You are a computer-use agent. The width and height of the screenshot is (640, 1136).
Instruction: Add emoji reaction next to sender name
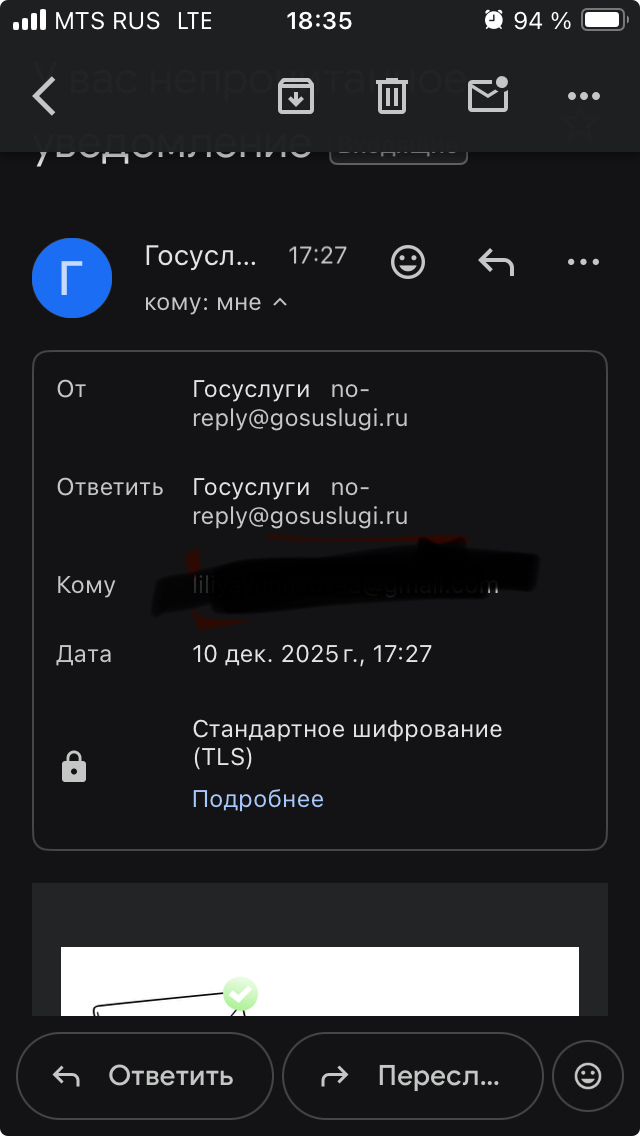tap(407, 262)
